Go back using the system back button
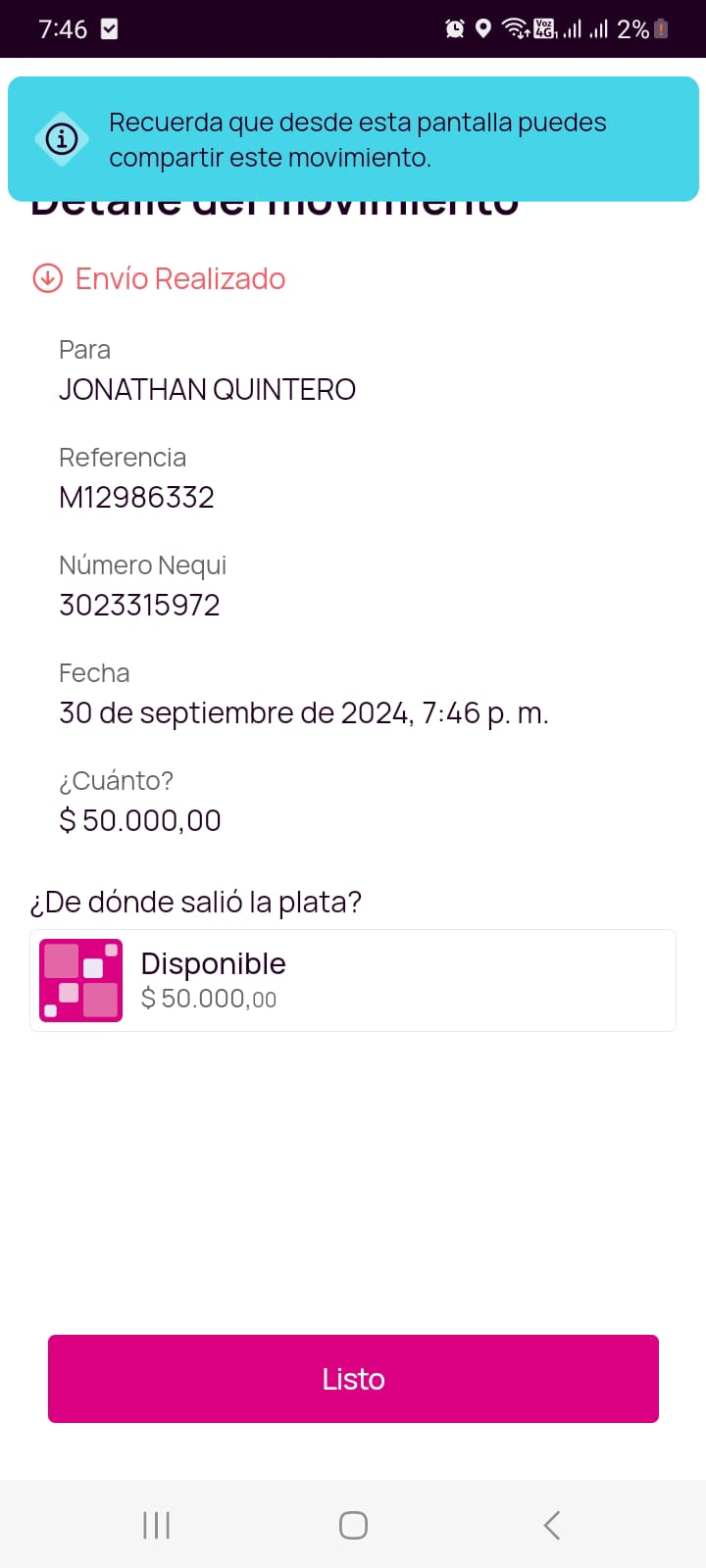Viewport: 706px width, 1568px height. click(552, 1525)
